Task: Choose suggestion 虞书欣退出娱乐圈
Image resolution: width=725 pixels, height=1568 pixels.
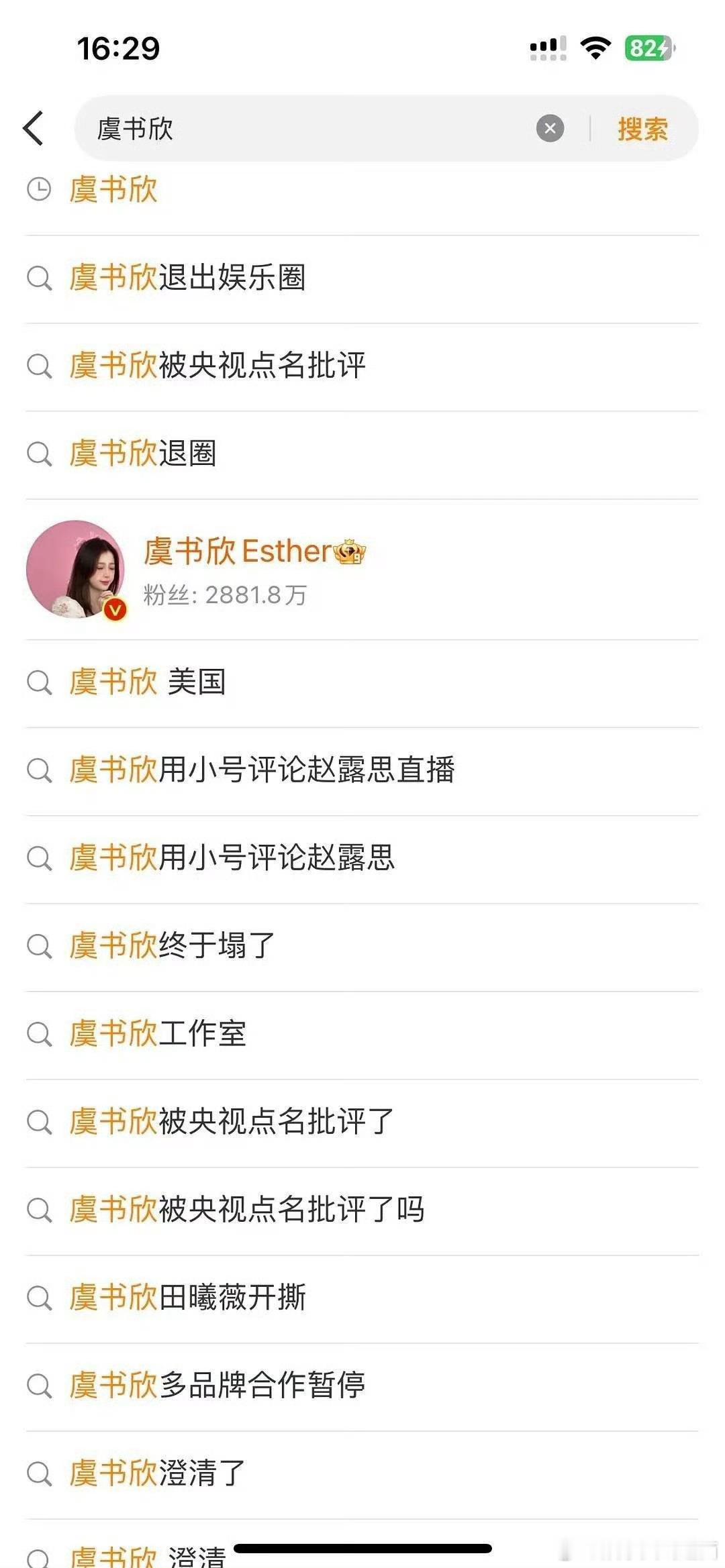Action: (187, 278)
